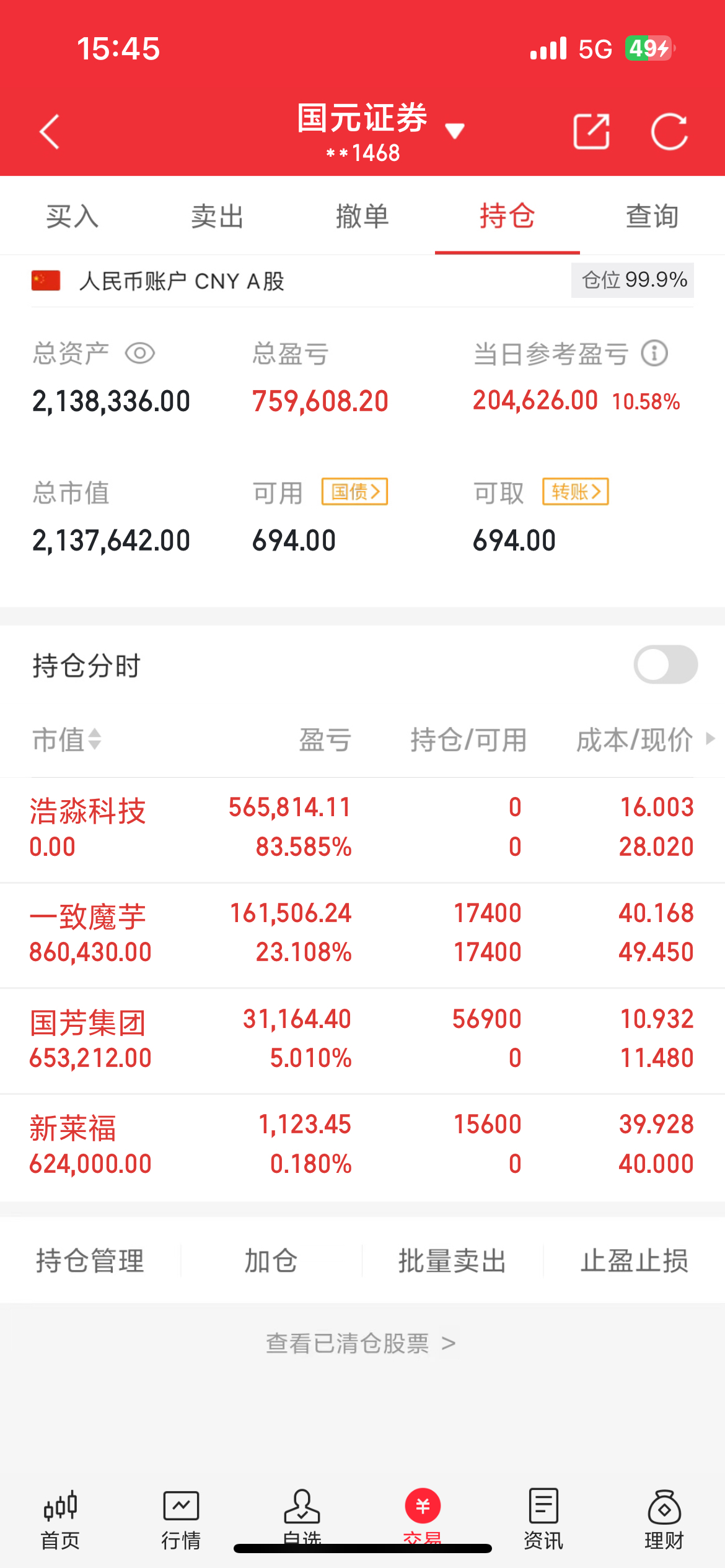The image size is (725, 1568).
Task: Switch to the 卖出 tab
Action: tap(217, 216)
